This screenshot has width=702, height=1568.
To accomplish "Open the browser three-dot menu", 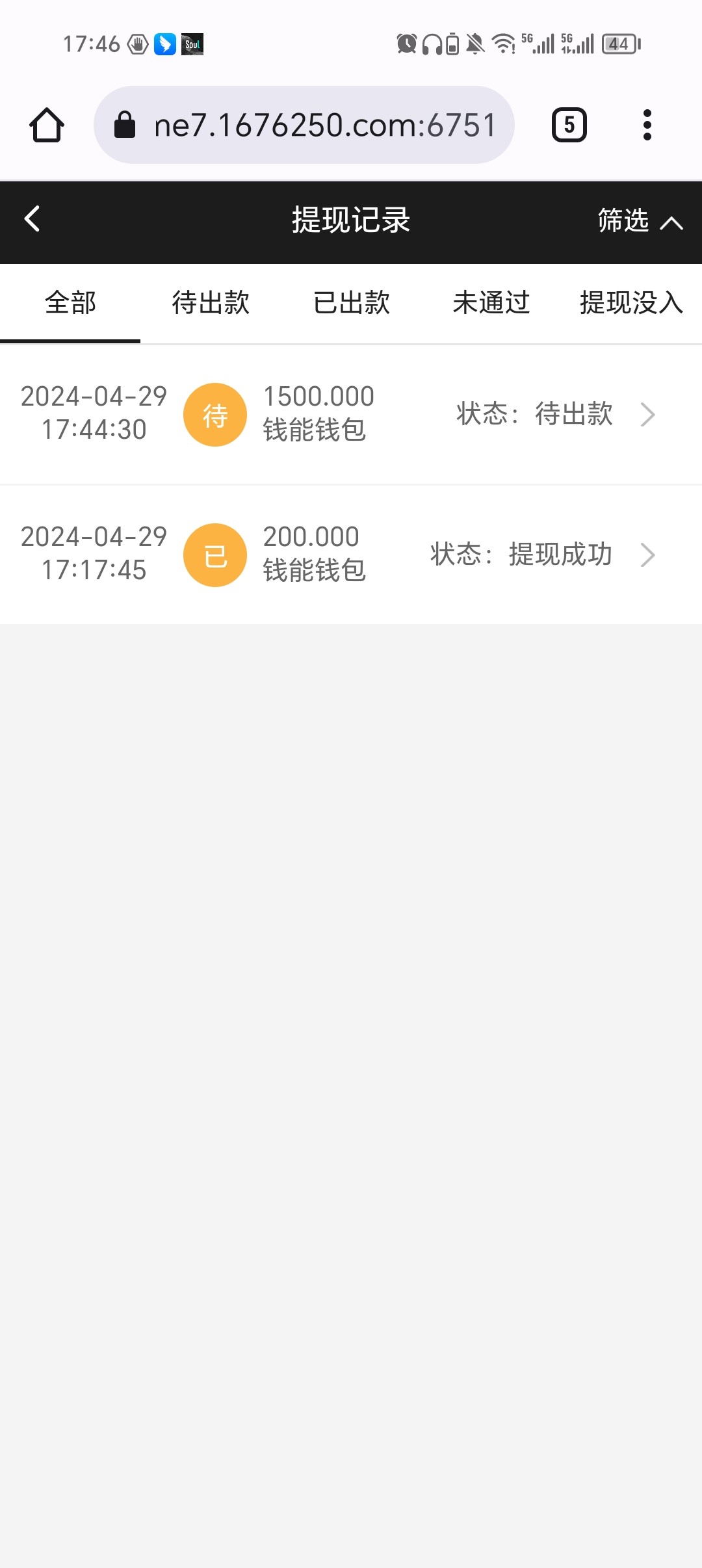I will [x=647, y=125].
